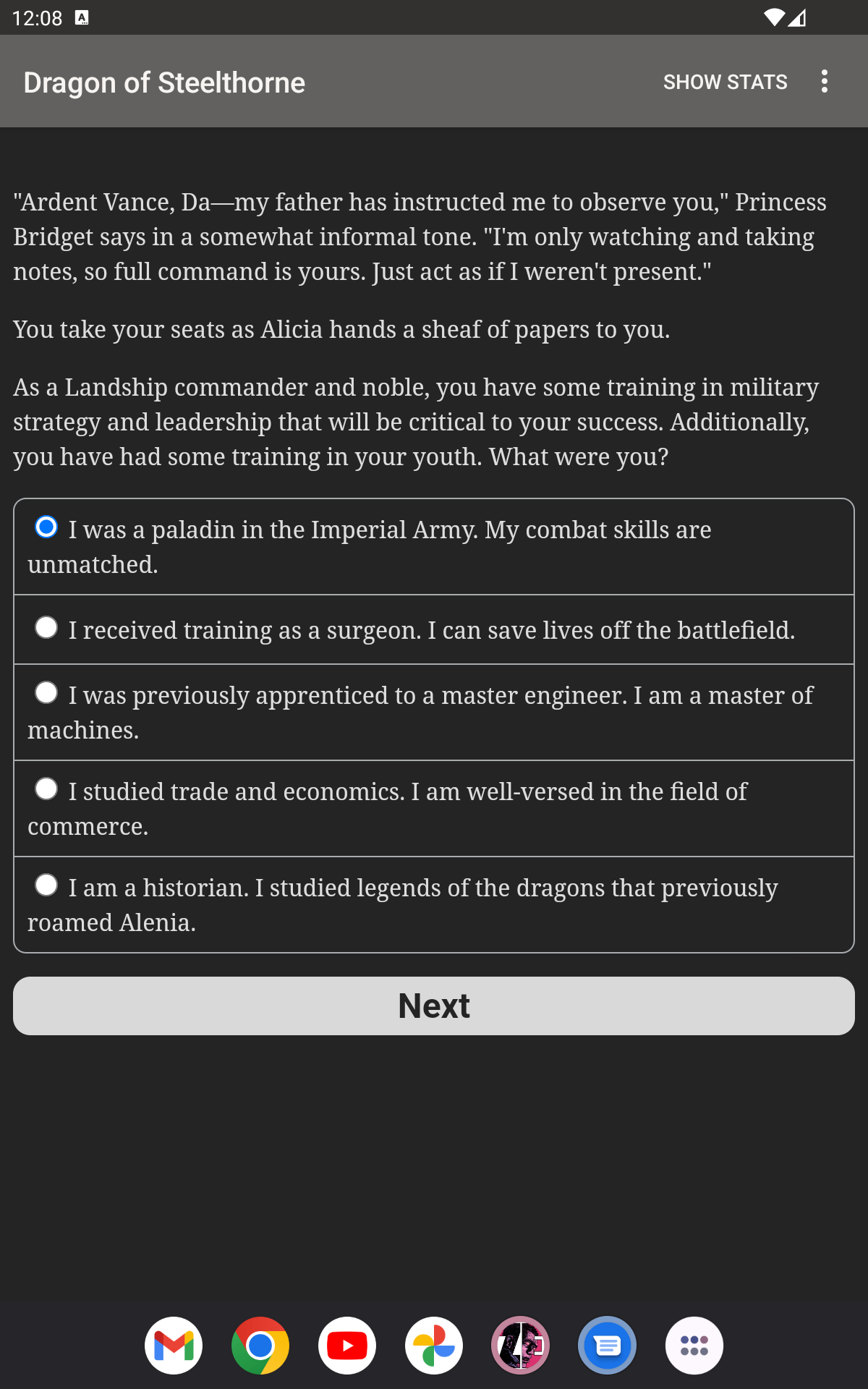Choose the historian option
Viewport: 868px width, 1389px height.
click(x=434, y=905)
